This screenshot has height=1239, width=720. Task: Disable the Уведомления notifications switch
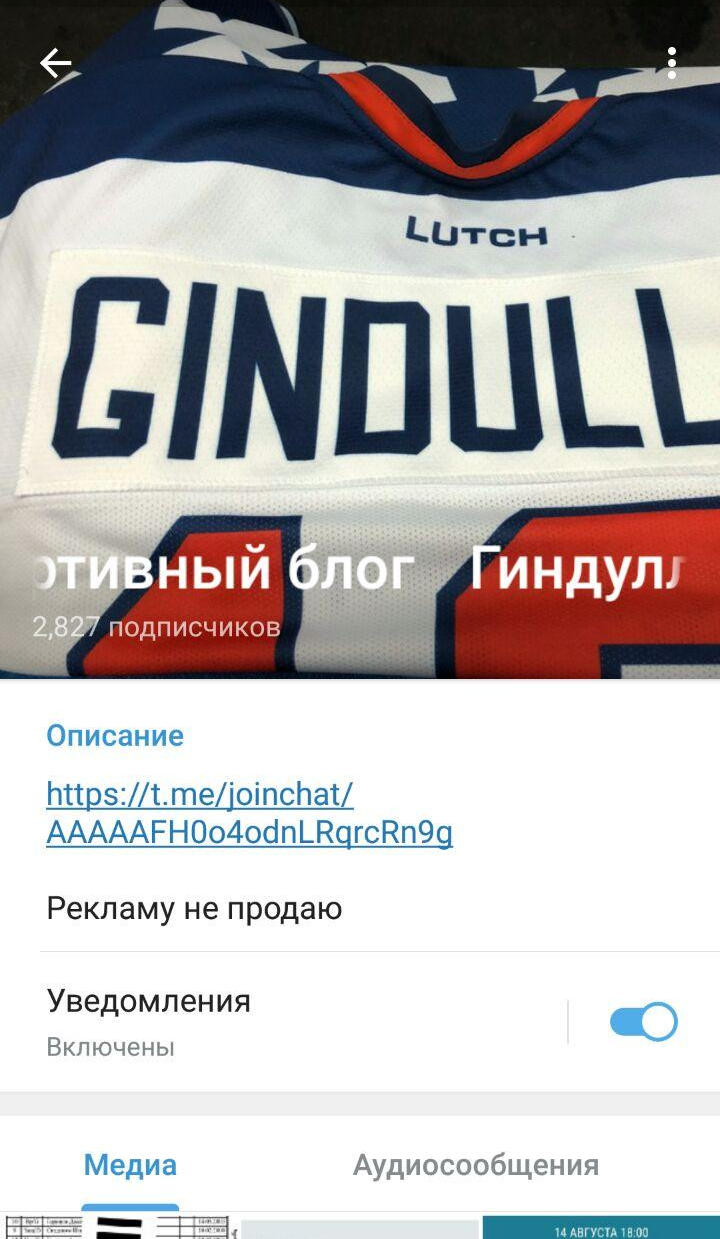click(x=641, y=1021)
